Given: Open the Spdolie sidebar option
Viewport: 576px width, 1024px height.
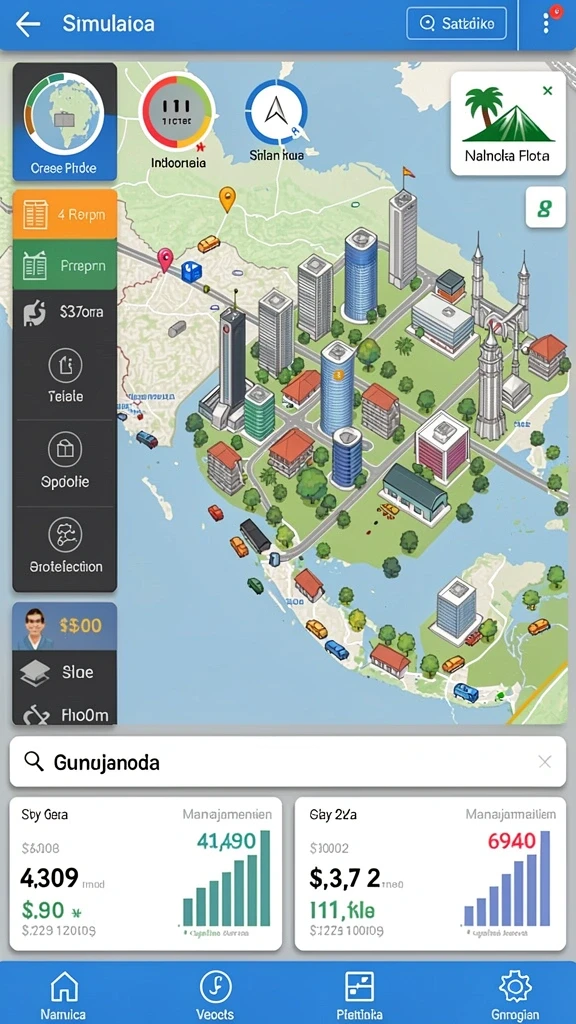Looking at the screenshot, I should click(65, 462).
